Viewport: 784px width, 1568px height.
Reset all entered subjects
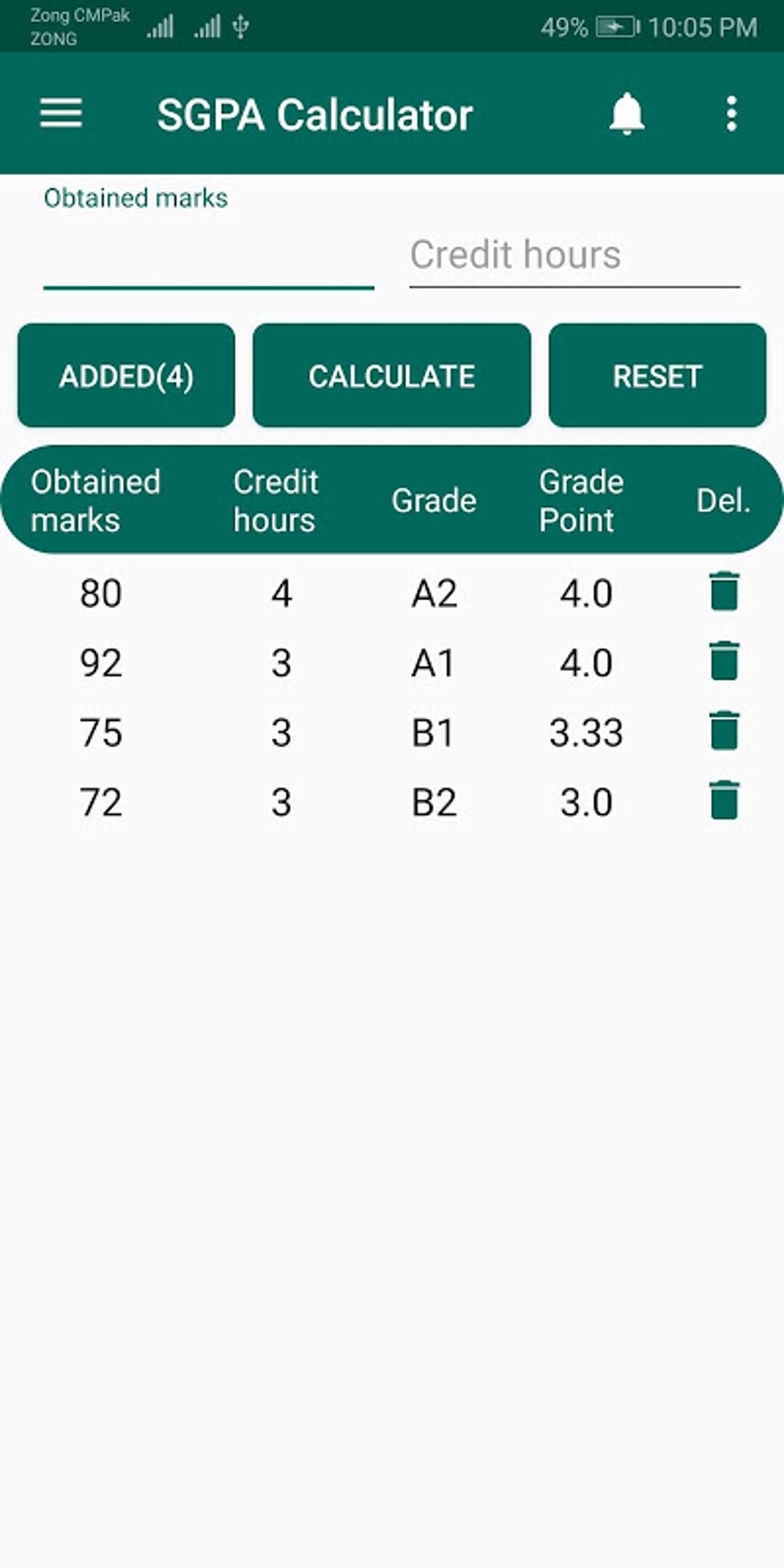(x=657, y=376)
